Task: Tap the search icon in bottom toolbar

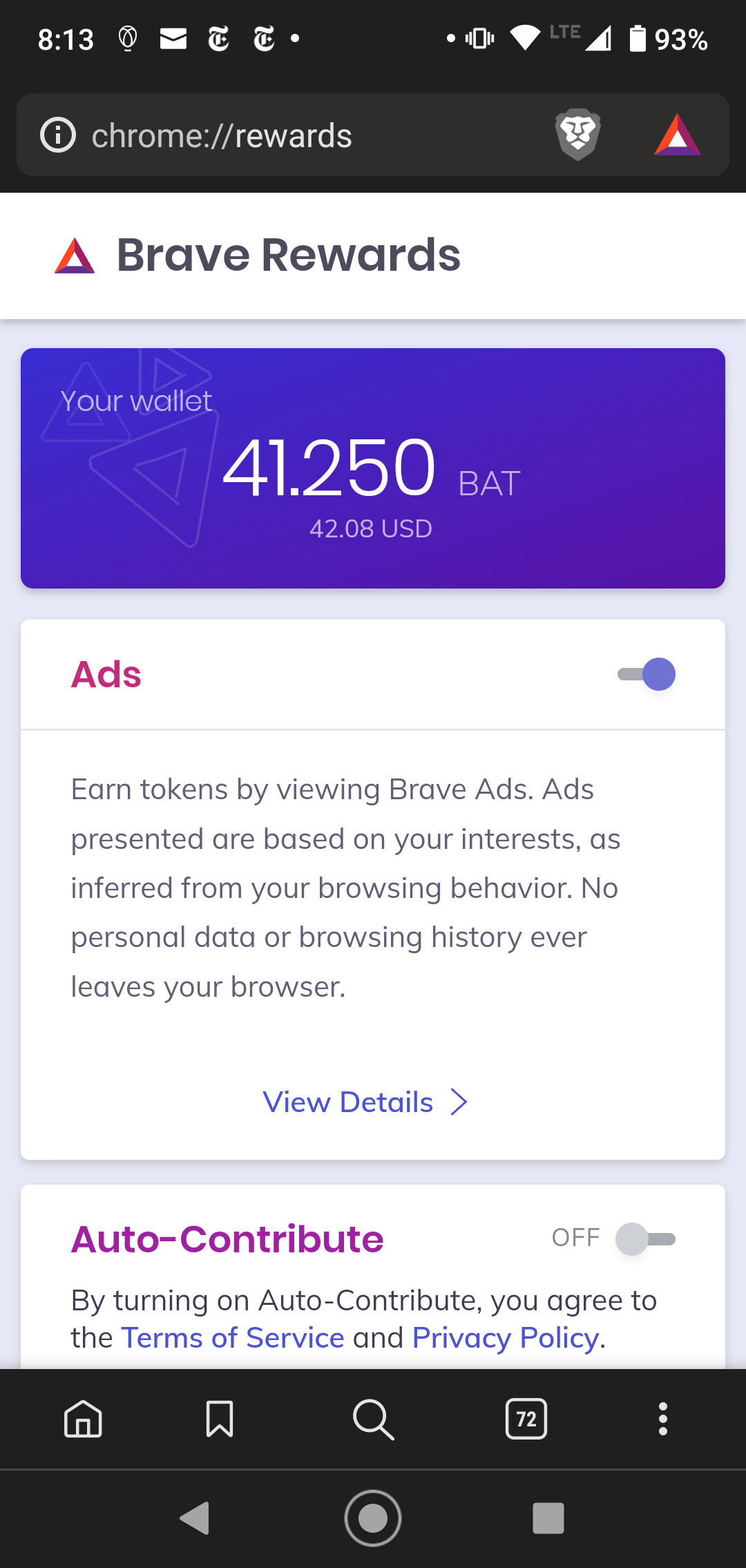Action: click(x=373, y=1419)
